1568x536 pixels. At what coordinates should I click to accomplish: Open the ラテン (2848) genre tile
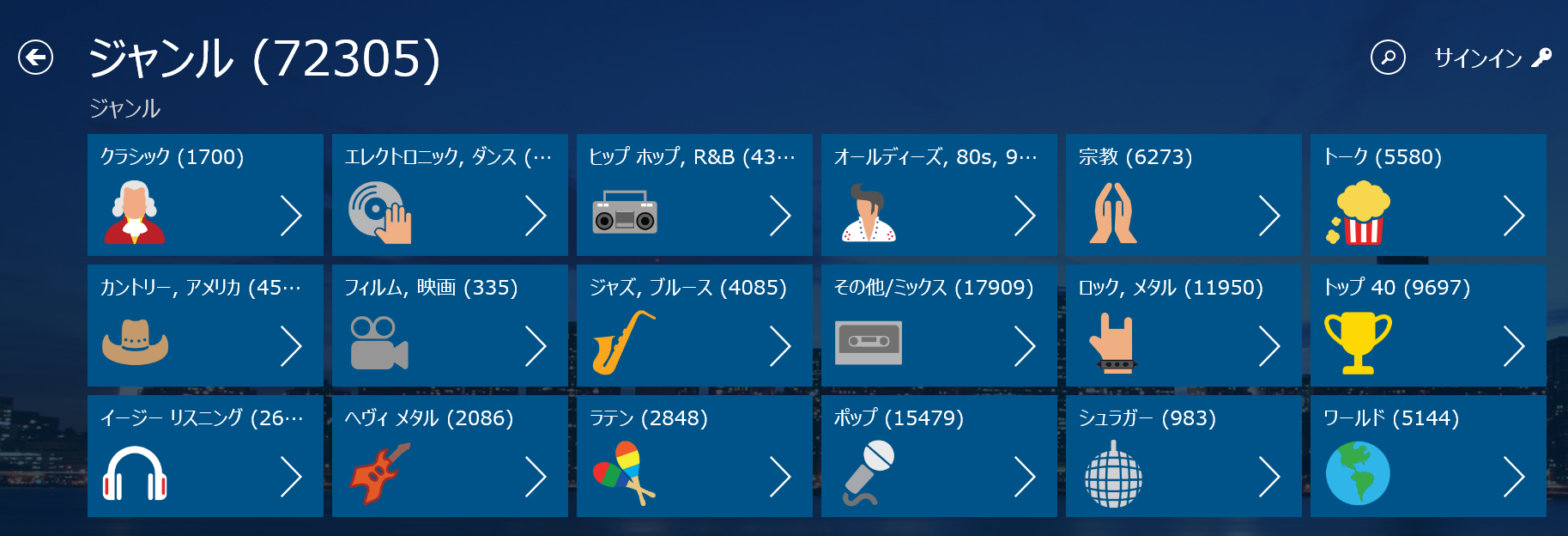(x=694, y=456)
